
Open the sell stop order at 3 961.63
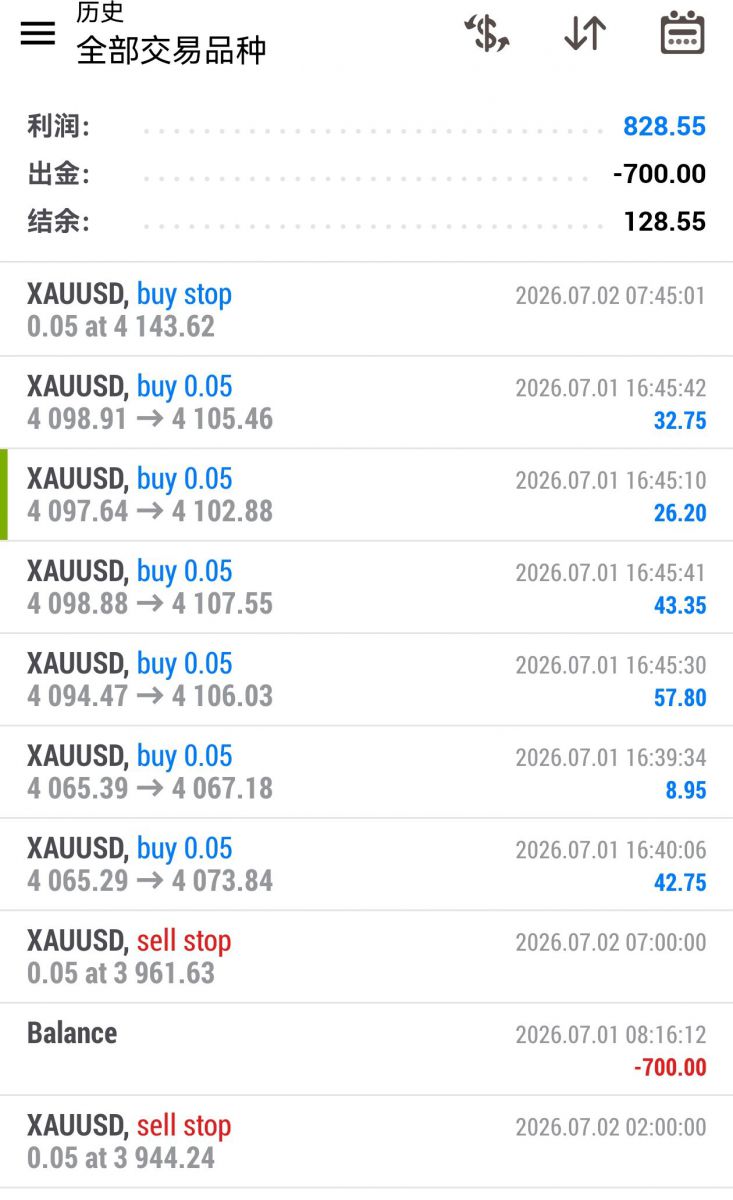366,957
